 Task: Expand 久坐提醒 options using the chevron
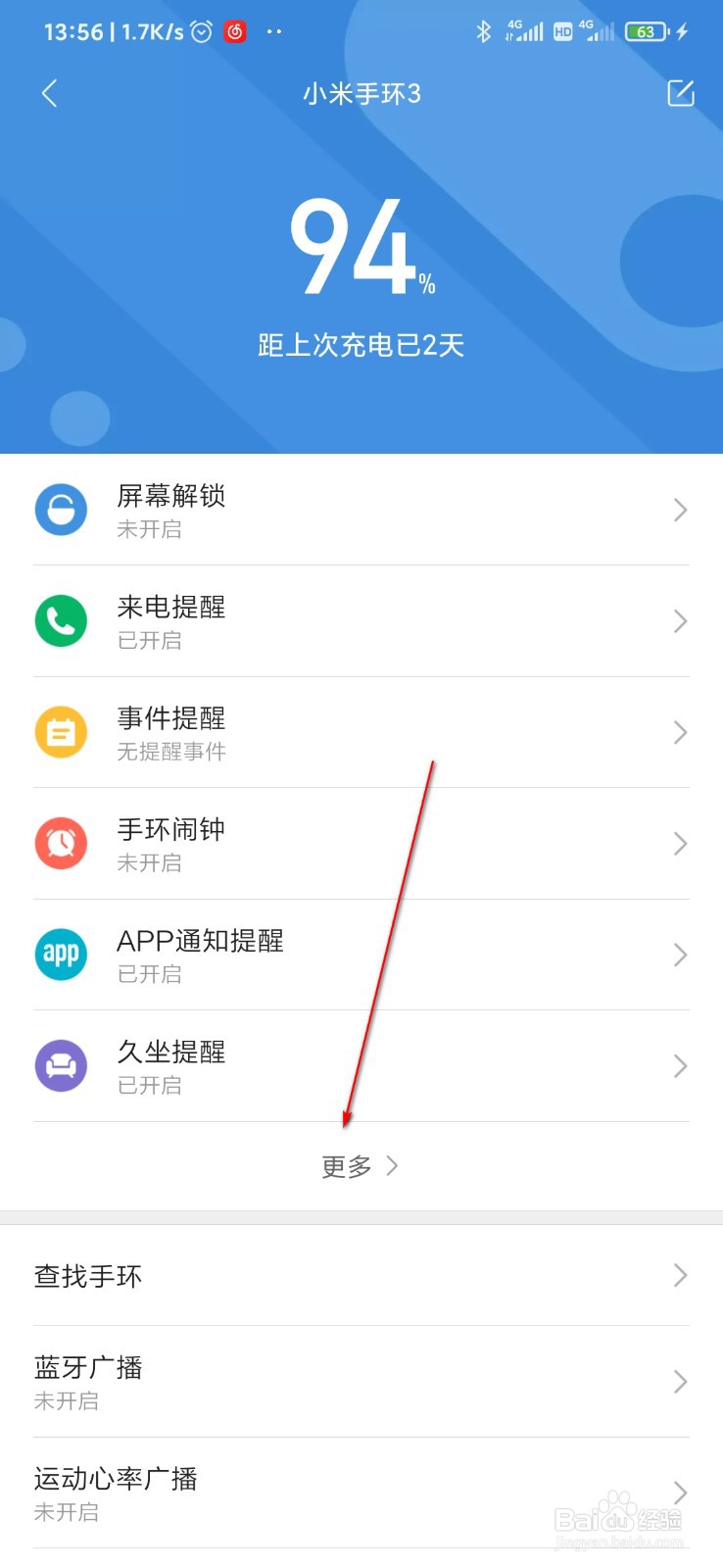point(680,1065)
